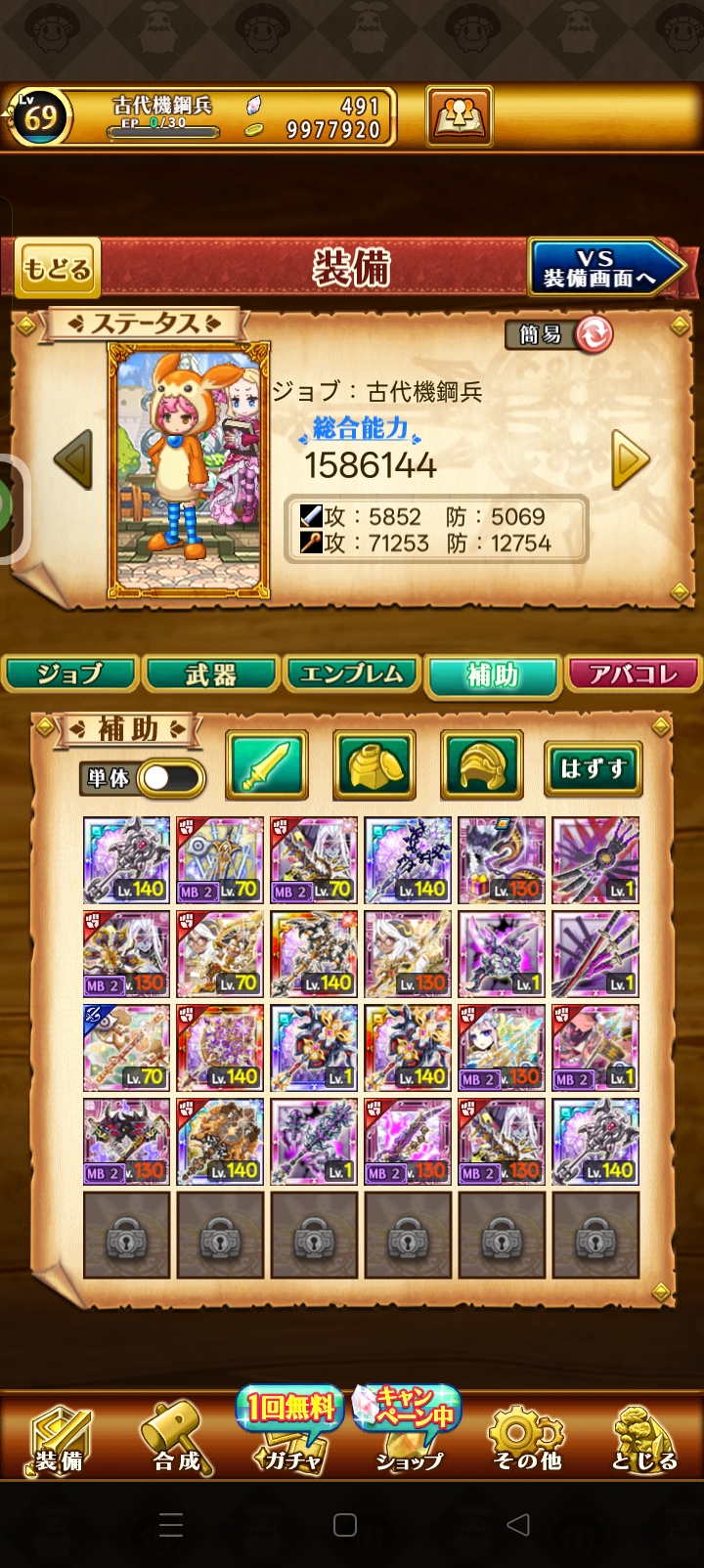Switch to the エンブレム tab
Viewport: 704px width, 1568px height.
click(351, 675)
